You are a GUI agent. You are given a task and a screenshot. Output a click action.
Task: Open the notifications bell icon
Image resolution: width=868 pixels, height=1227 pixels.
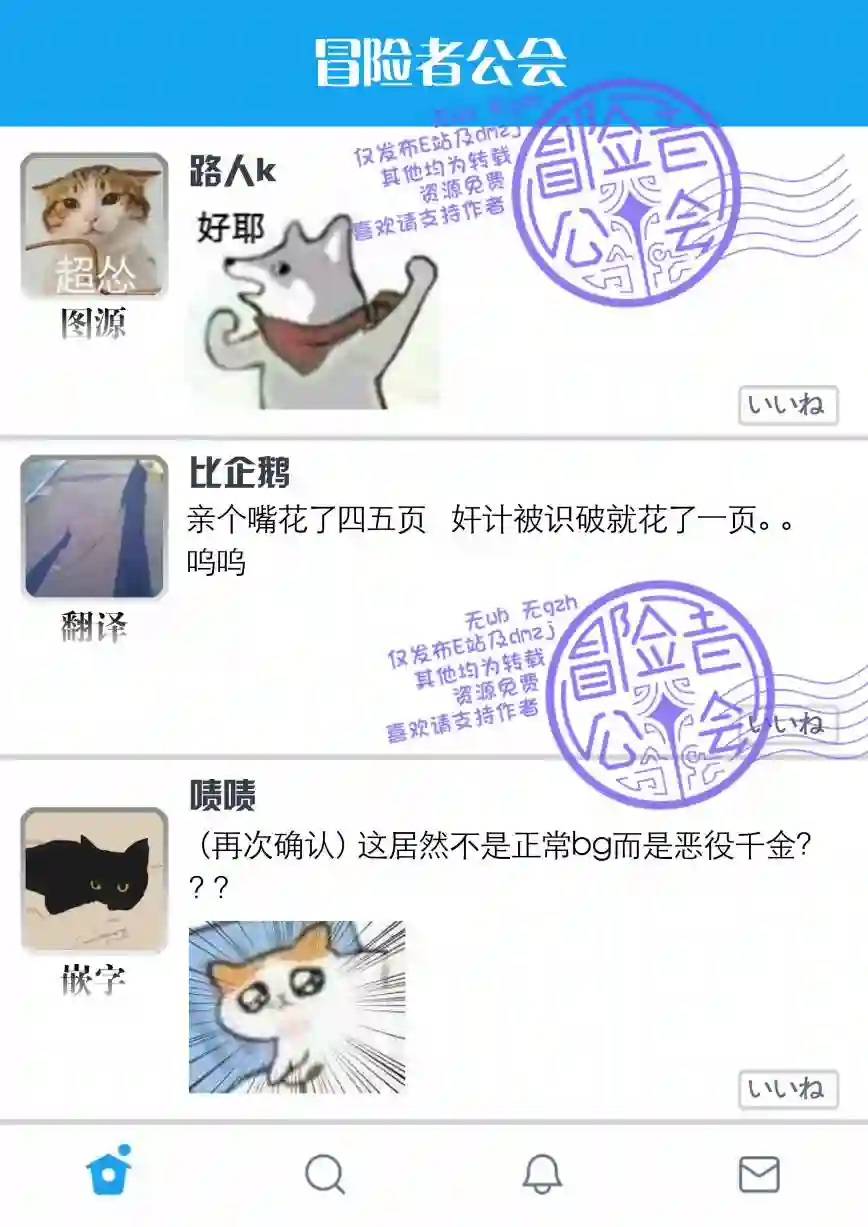[x=542, y=1175]
